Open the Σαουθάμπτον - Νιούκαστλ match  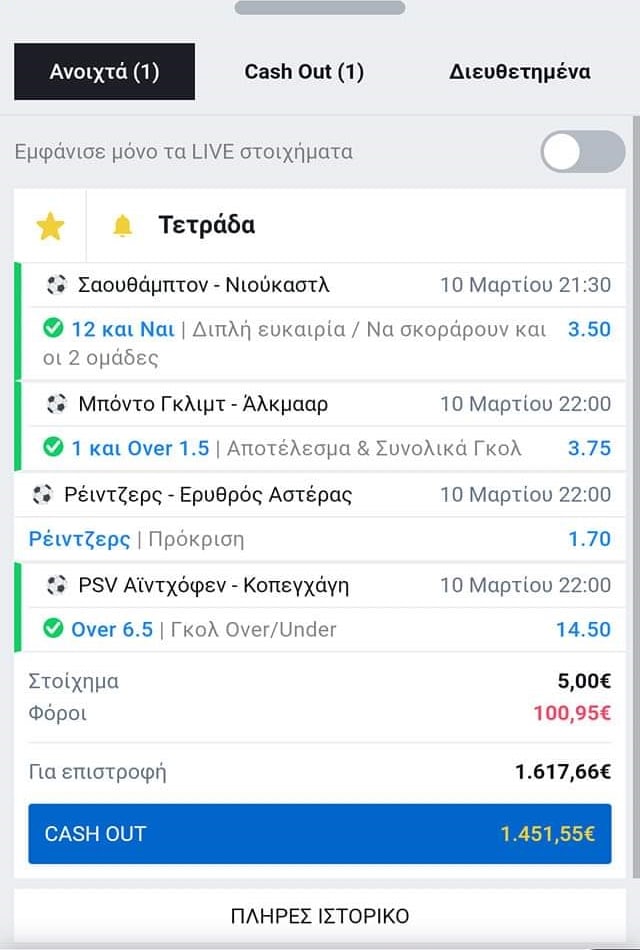203,285
